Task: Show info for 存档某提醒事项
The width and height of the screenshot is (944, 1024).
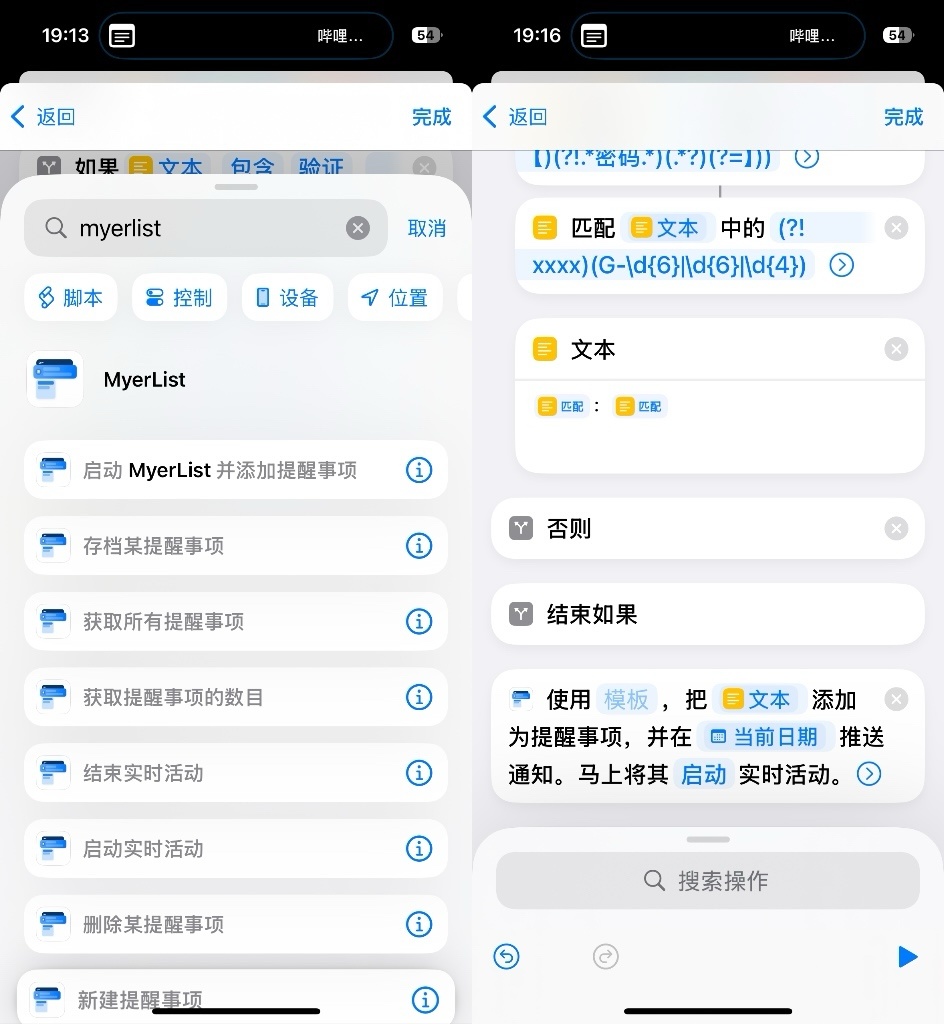Action: coord(419,546)
